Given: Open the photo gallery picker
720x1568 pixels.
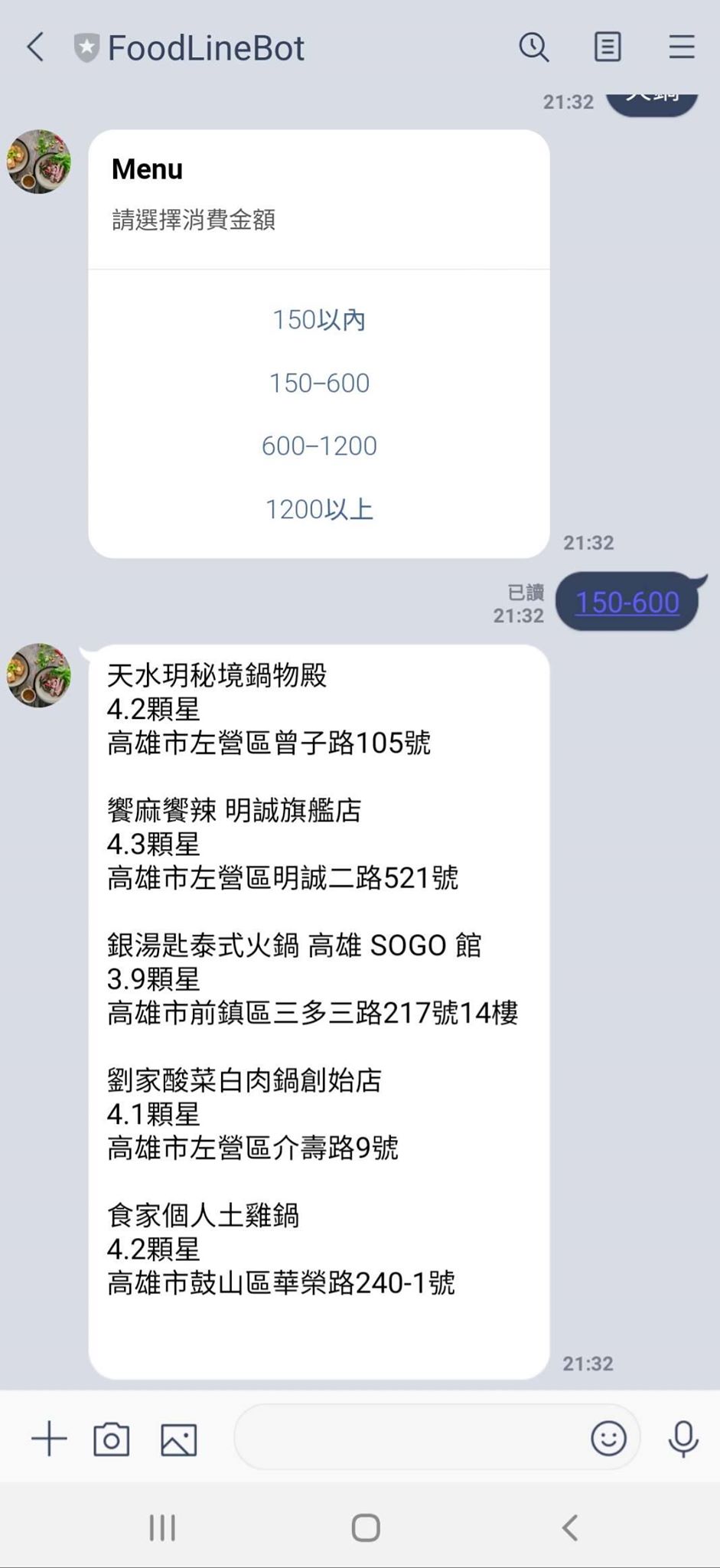Looking at the screenshot, I should coord(178,1438).
